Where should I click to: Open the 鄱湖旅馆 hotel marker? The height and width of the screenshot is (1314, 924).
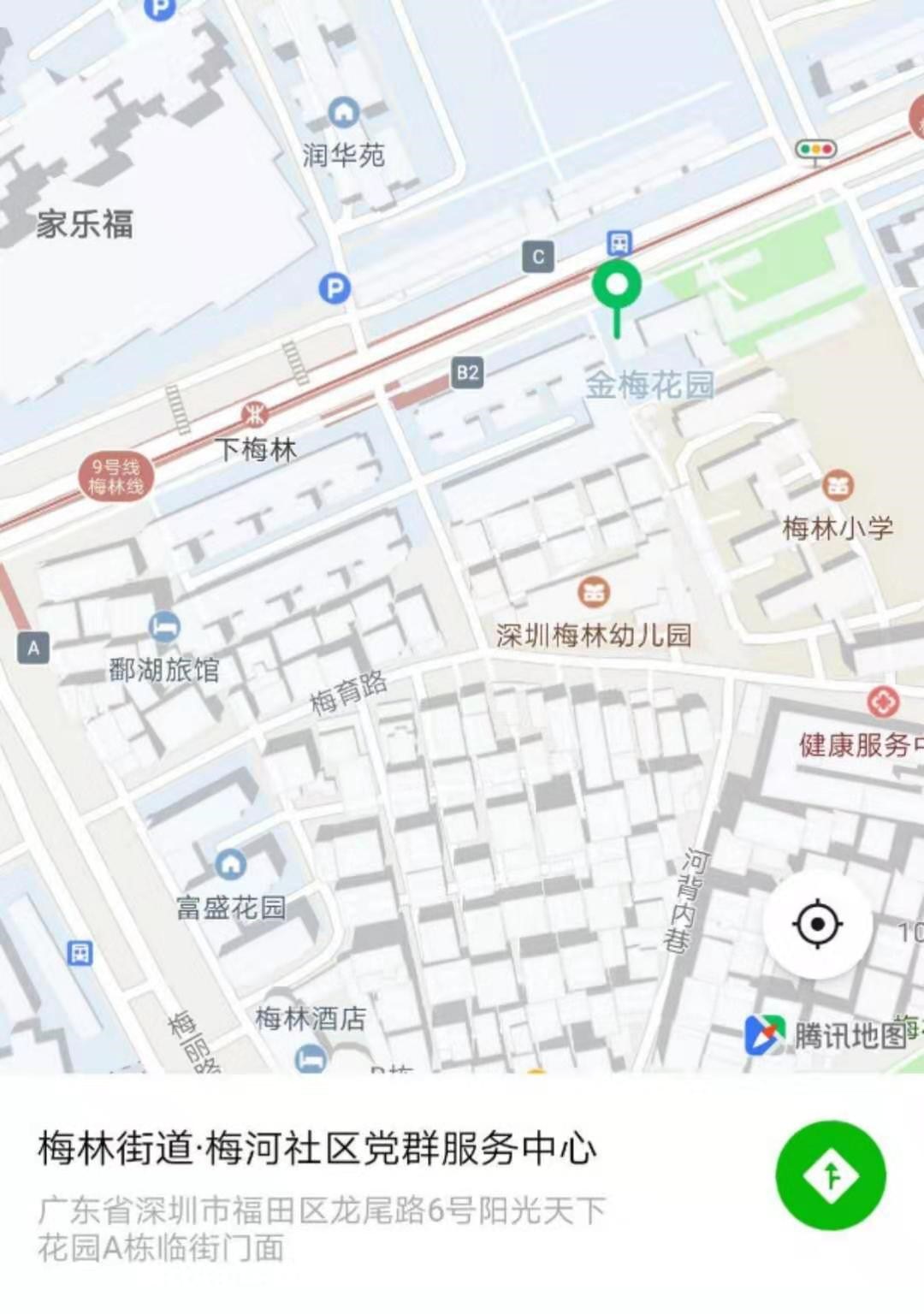(164, 627)
